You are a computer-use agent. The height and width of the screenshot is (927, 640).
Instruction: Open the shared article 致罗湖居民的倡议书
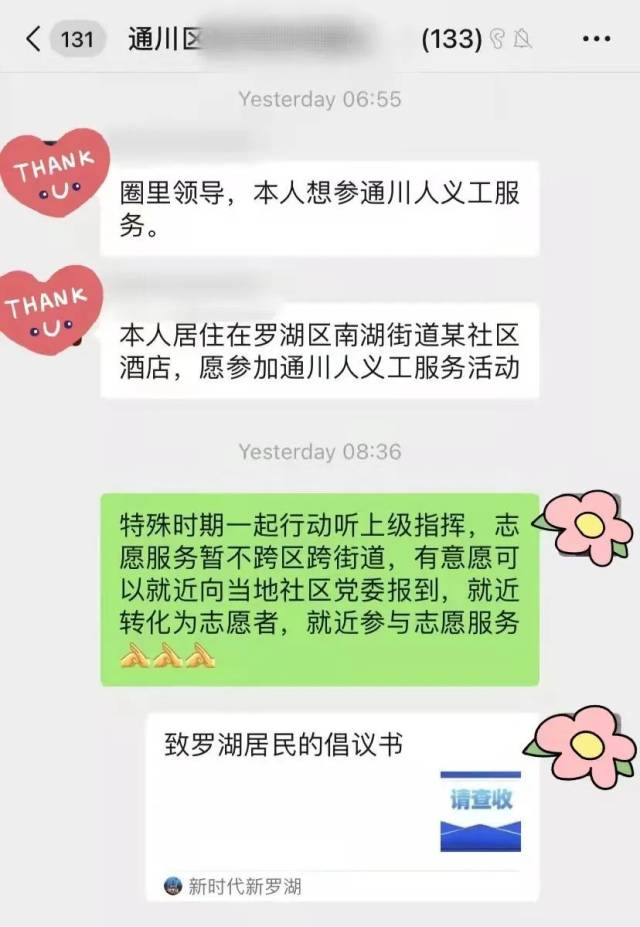point(342,806)
